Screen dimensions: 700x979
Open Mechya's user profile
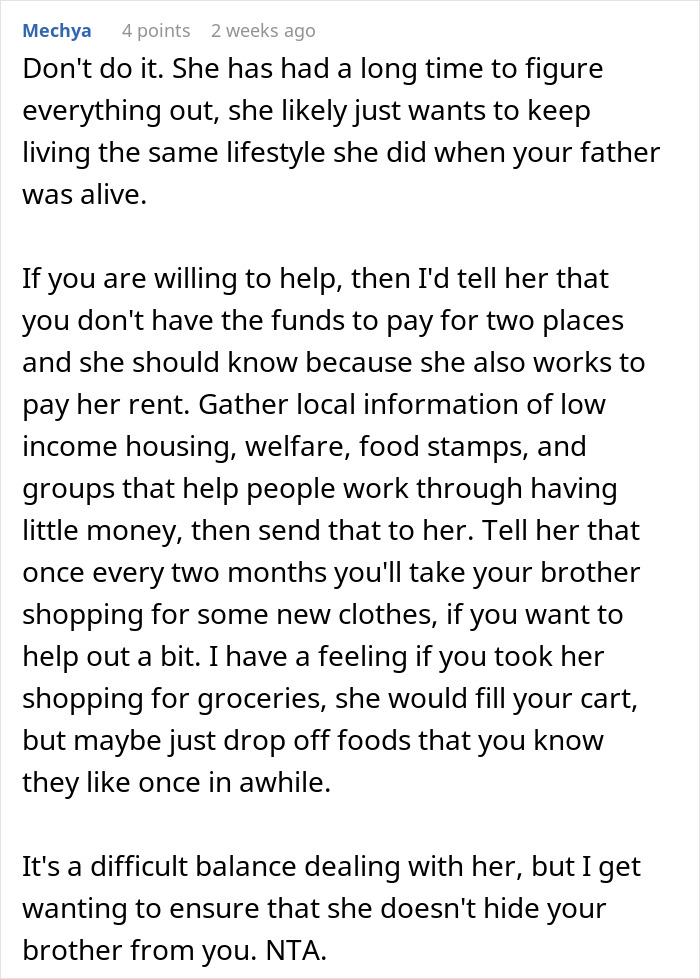pyautogui.click(x=57, y=31)
